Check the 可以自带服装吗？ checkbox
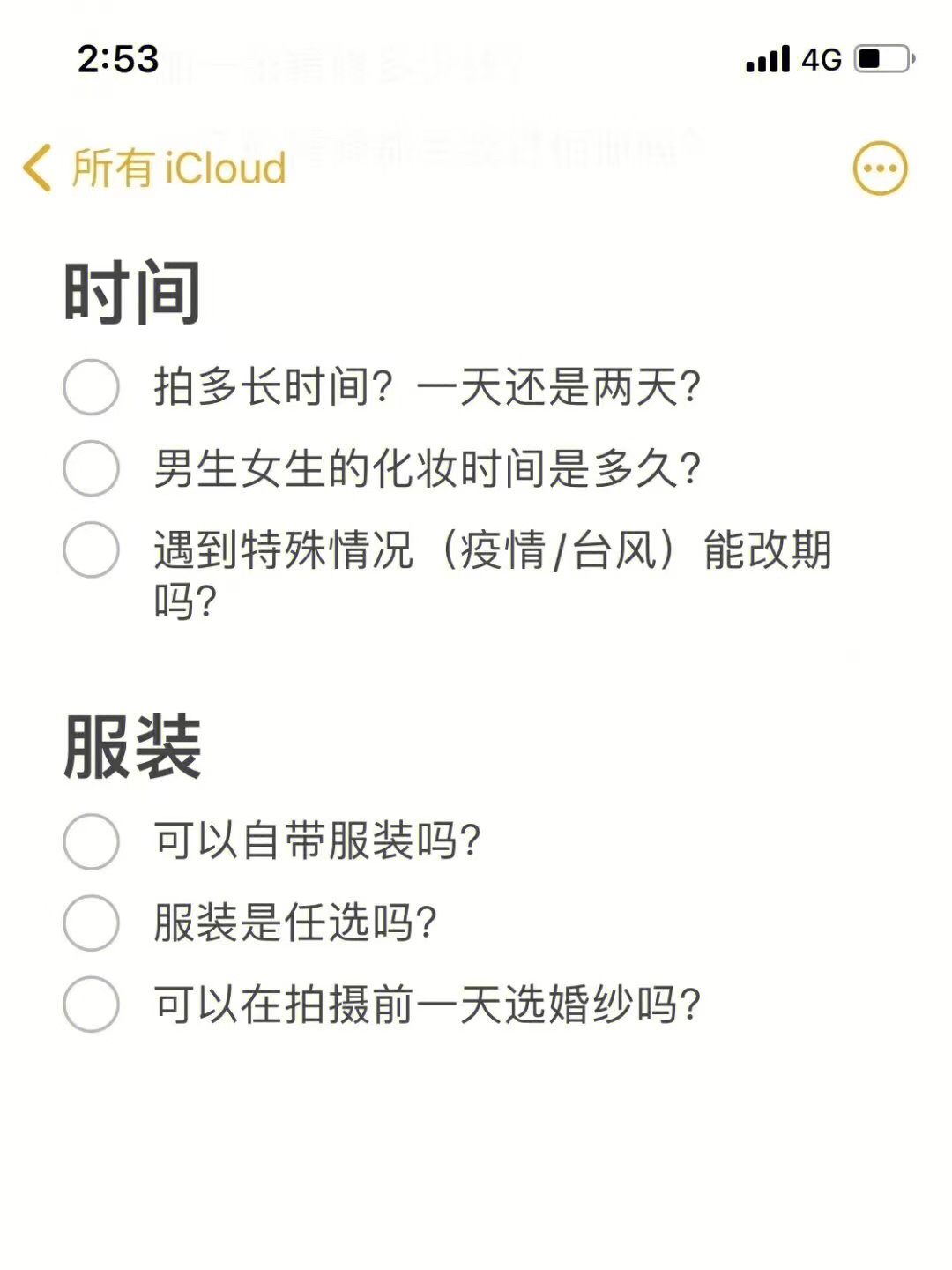 coord(91,841)
